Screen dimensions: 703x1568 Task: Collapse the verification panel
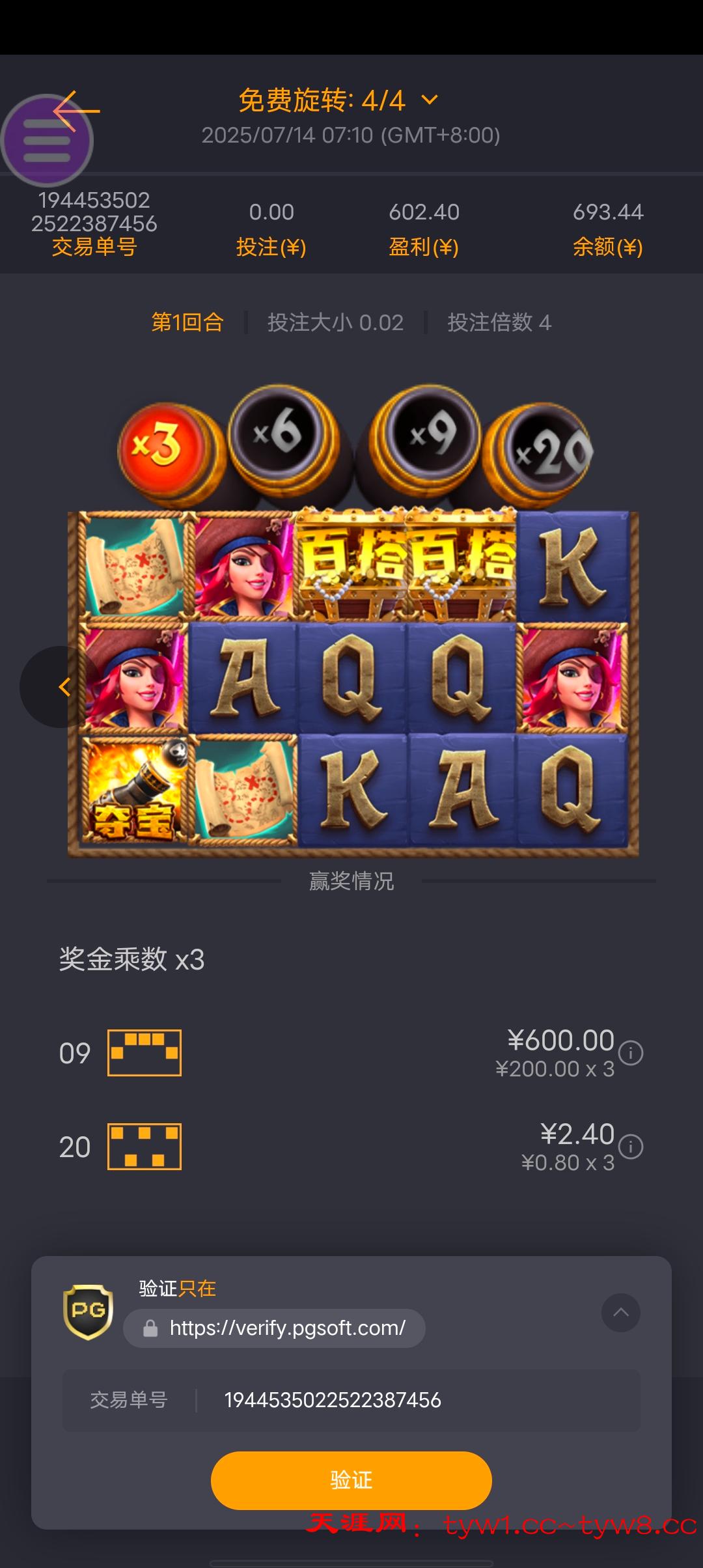pyautogui.click(x=621, y=1313)
